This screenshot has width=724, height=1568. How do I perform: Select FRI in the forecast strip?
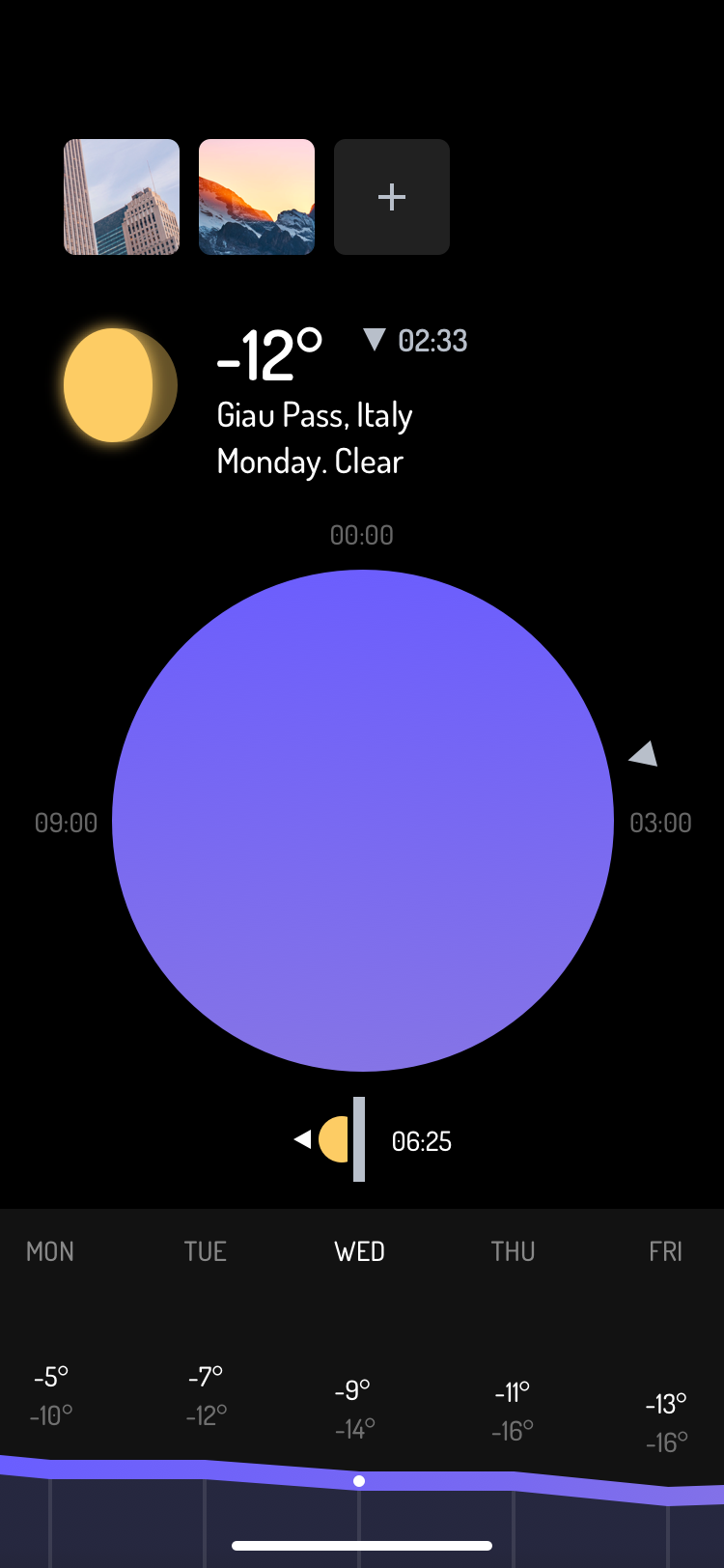666,1251
